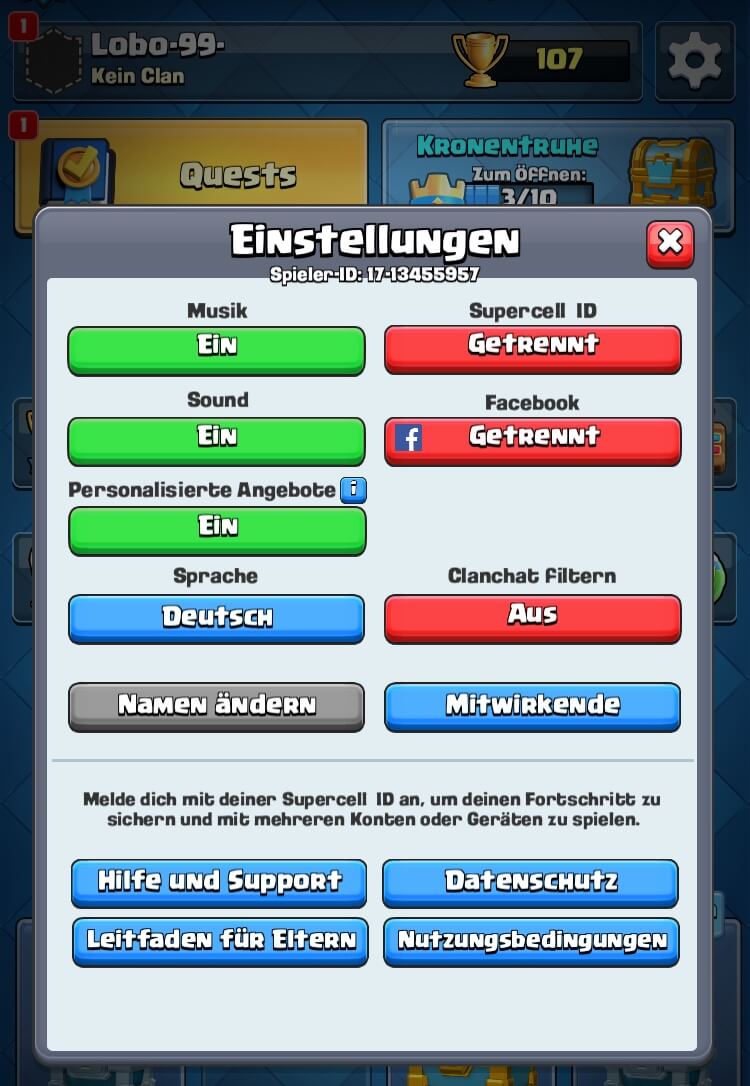Show info about Personalisierte Angebote
Viewport: 750px width, 1086px height.
tap(353, 489)
